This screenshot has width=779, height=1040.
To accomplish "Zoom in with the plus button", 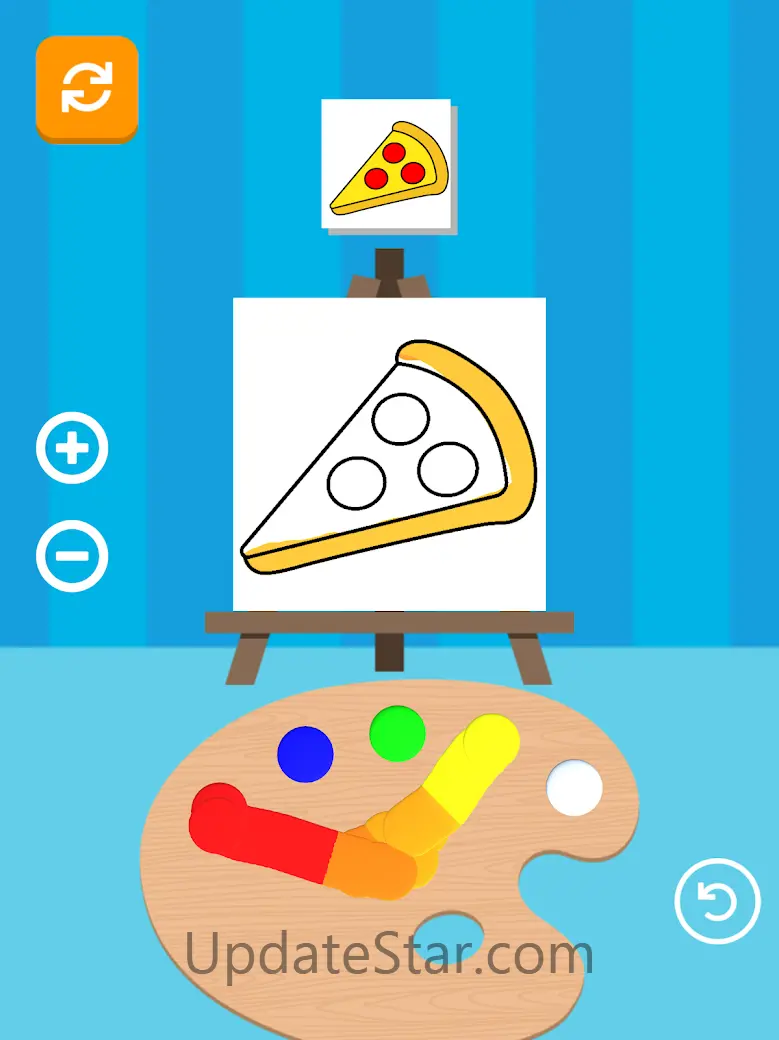I will click(72, 448).
